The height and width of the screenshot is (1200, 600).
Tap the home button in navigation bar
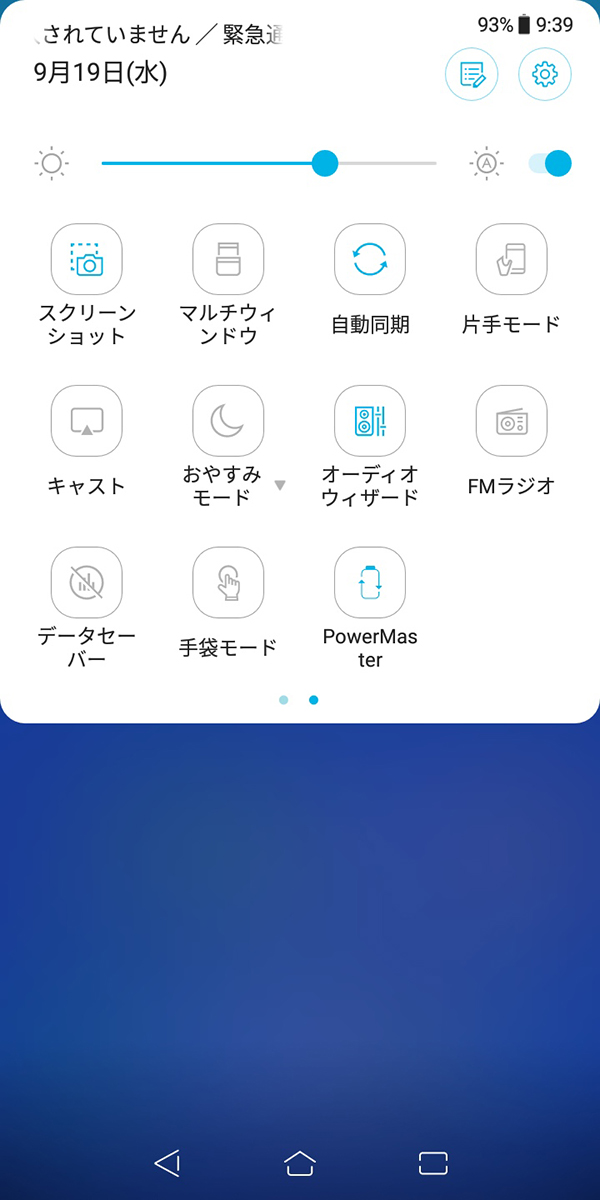[x=300, y=1162]
